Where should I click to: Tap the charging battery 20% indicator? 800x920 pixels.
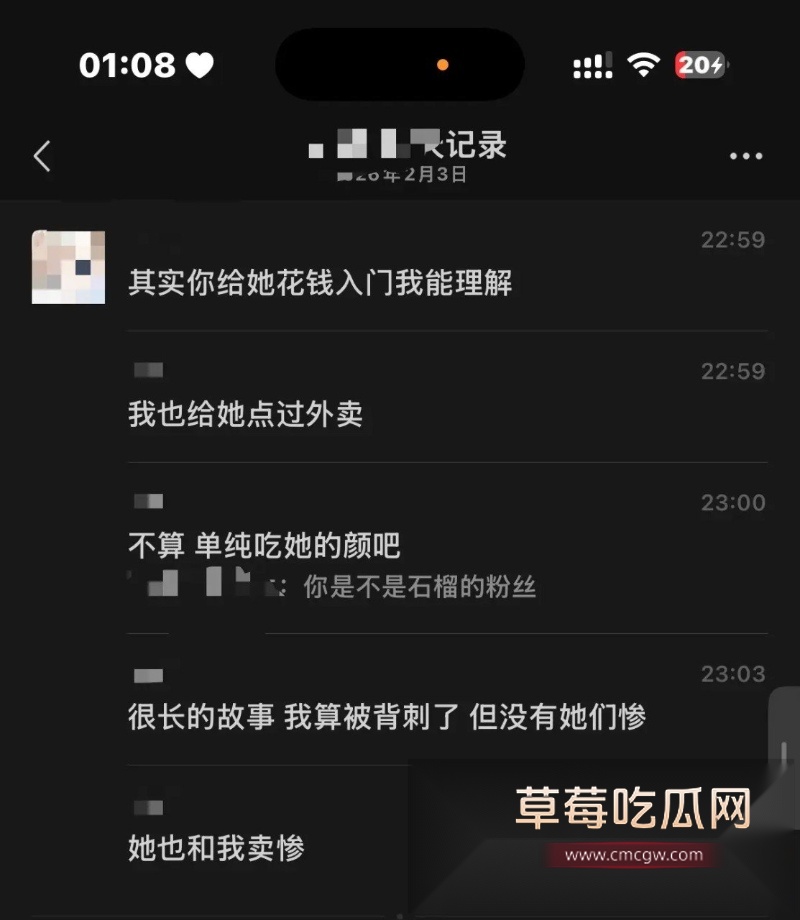(698, 64)
